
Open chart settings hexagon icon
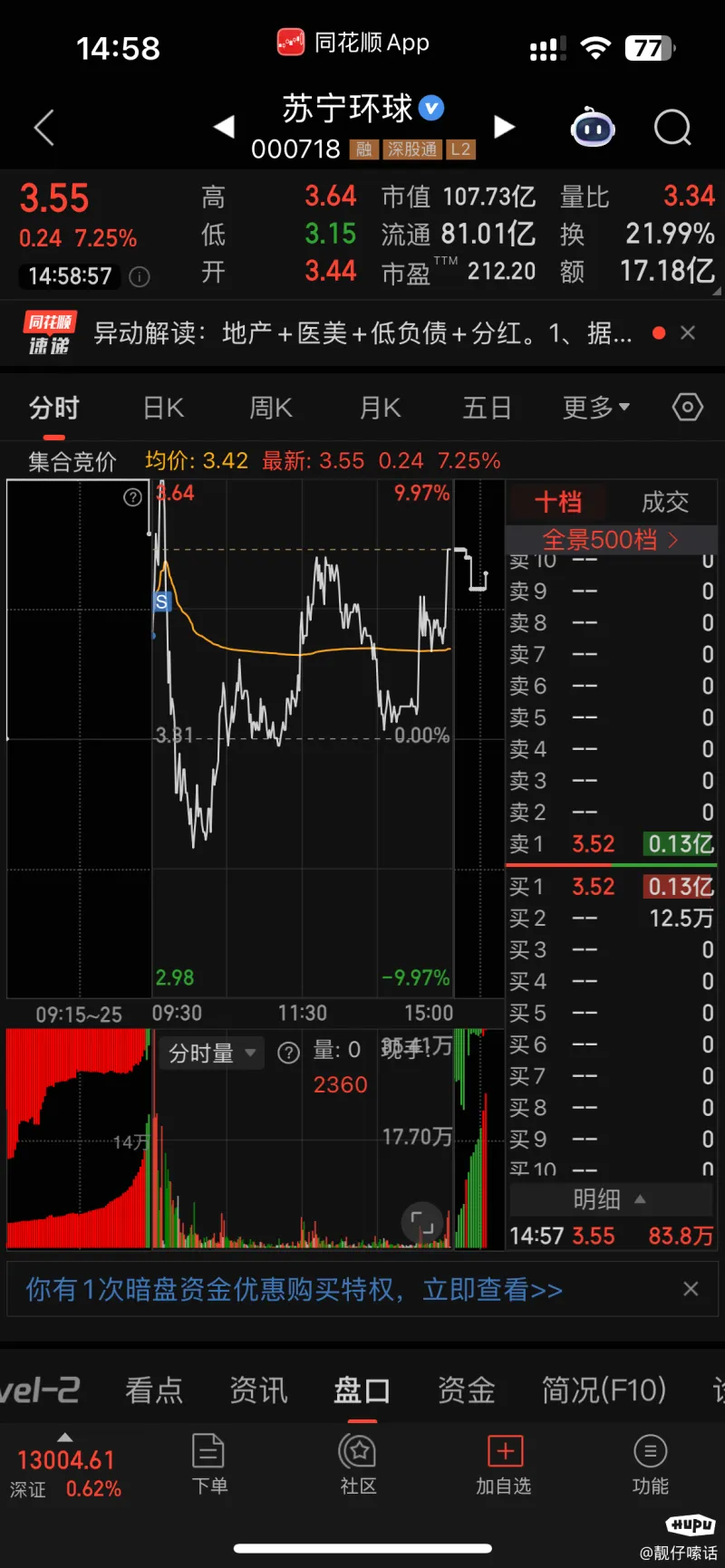(x=688, y=408)
